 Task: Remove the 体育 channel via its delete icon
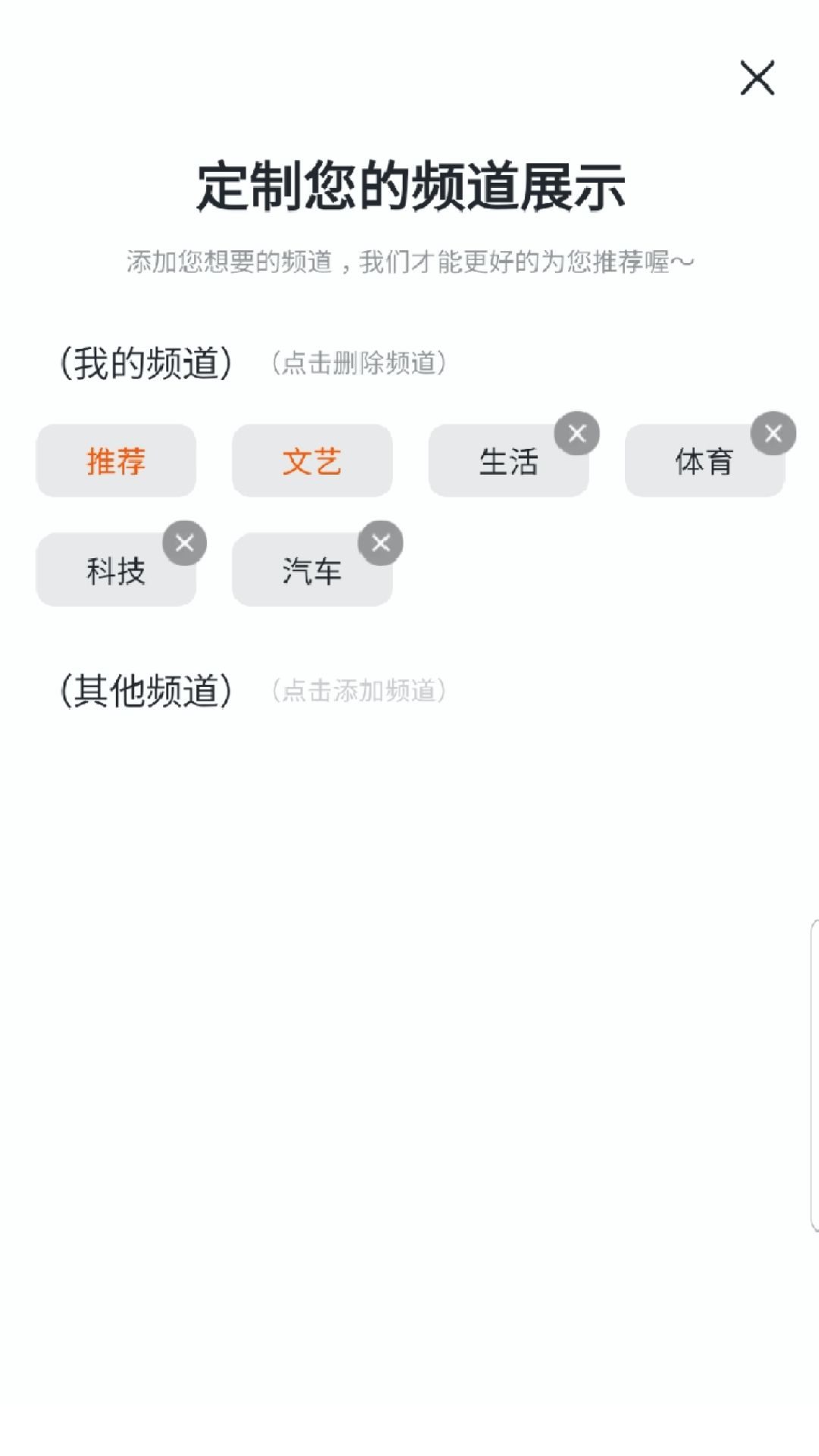tap(773, 433)
